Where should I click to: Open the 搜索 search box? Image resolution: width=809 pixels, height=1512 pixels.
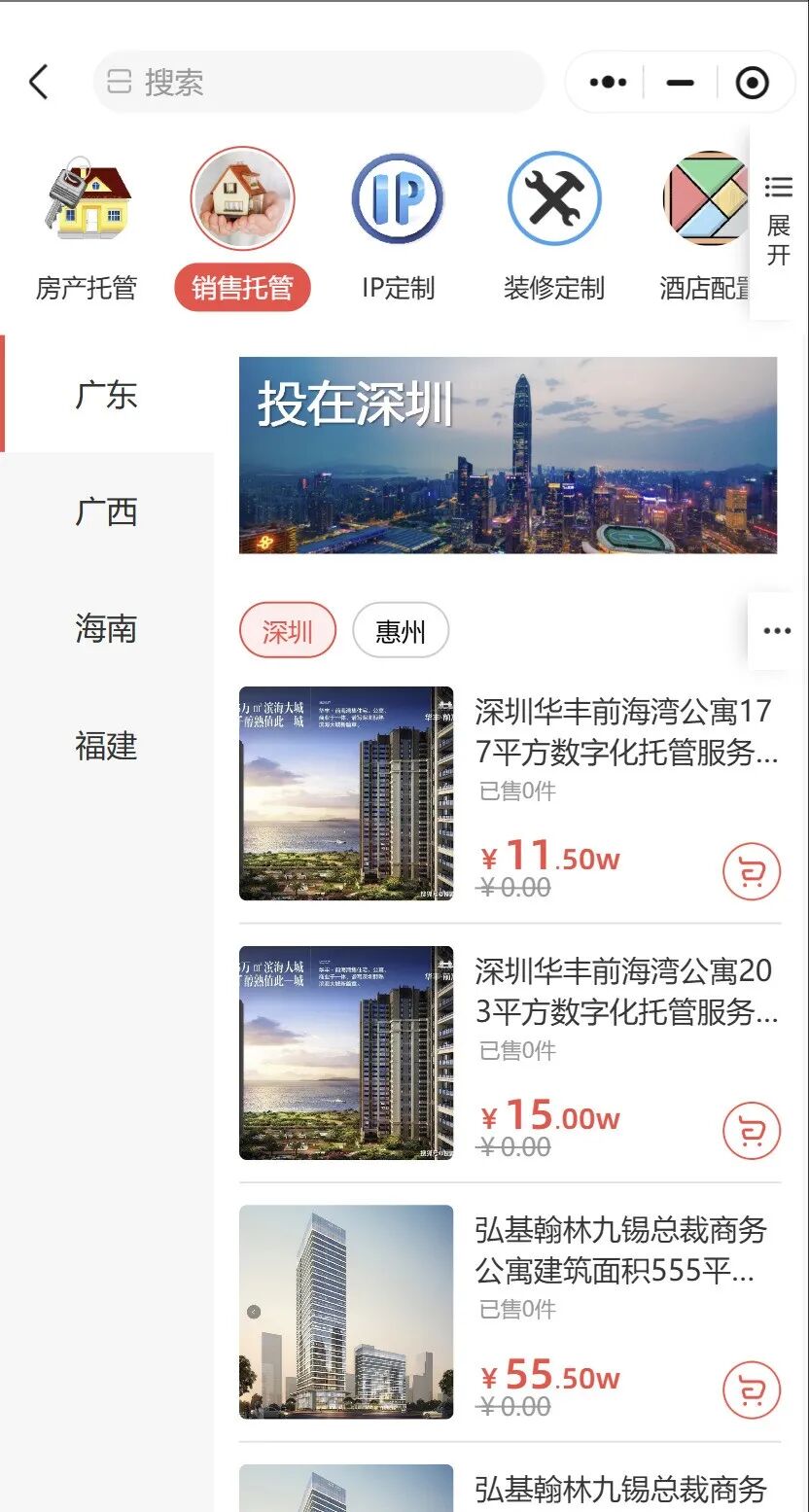[317, 83]
